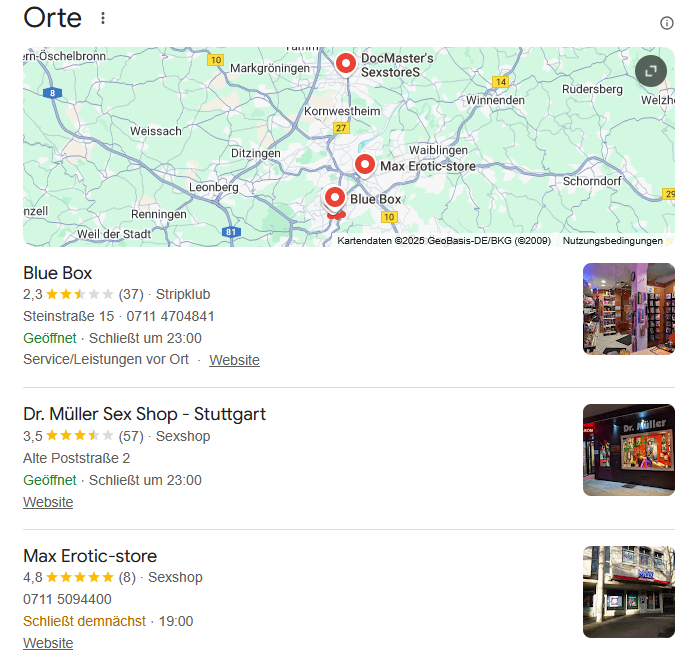View the Max Erotic-store photo

coord(628,592)
